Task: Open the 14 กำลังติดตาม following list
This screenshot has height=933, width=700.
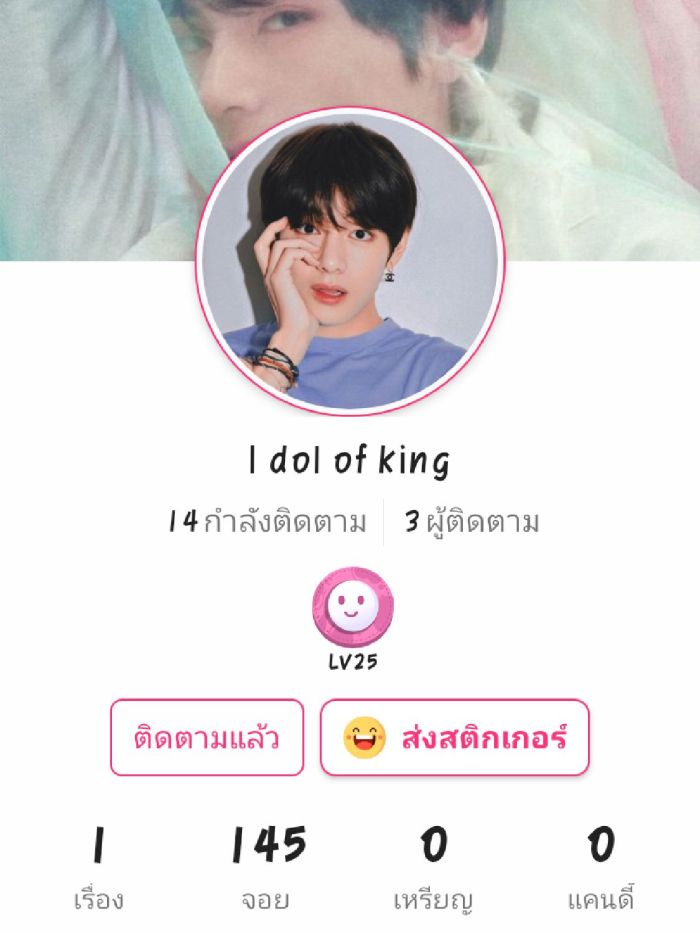Action: tap(268, 522)
